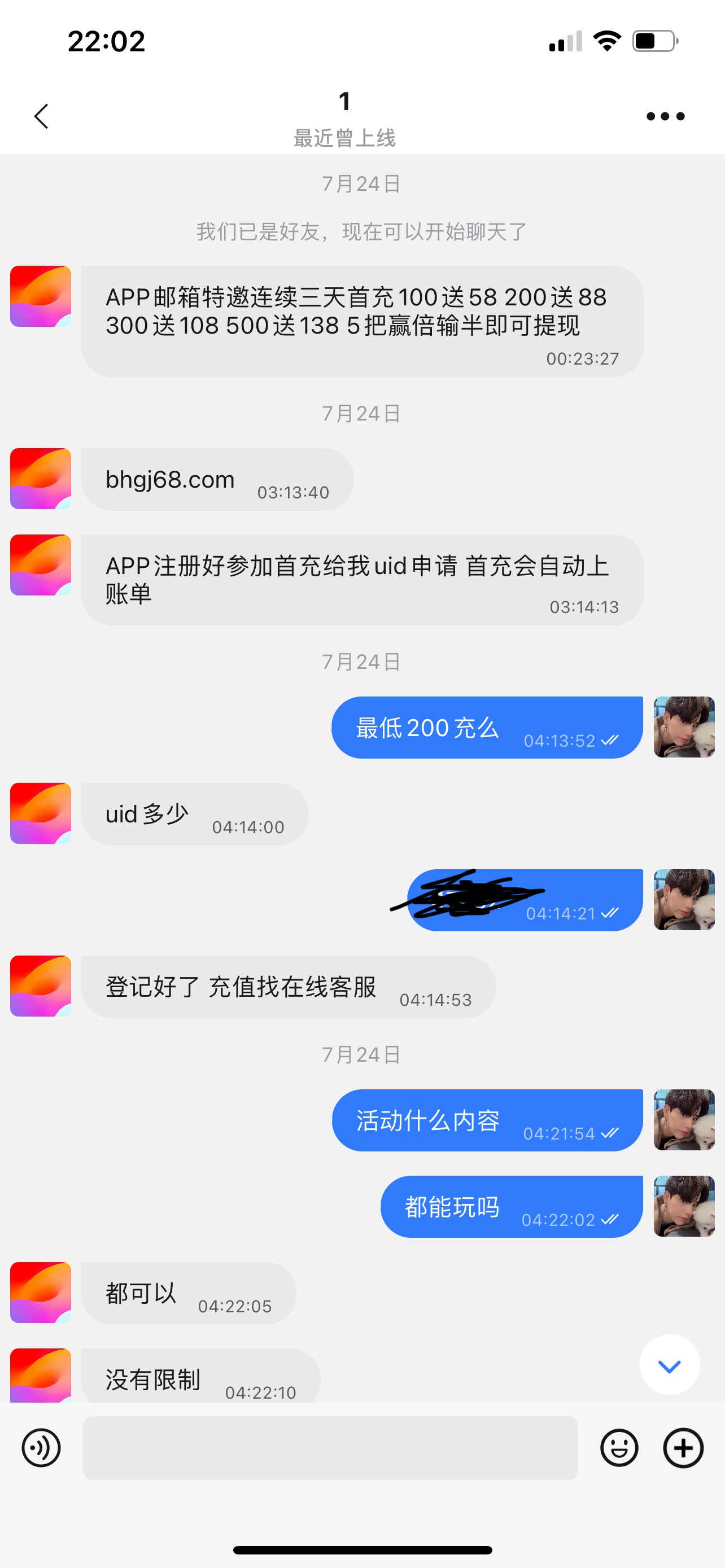This screenshot has width=725, height=1568.
Task: View sender avatar beside 'uid 多少'
Action: tap(41, 813)
